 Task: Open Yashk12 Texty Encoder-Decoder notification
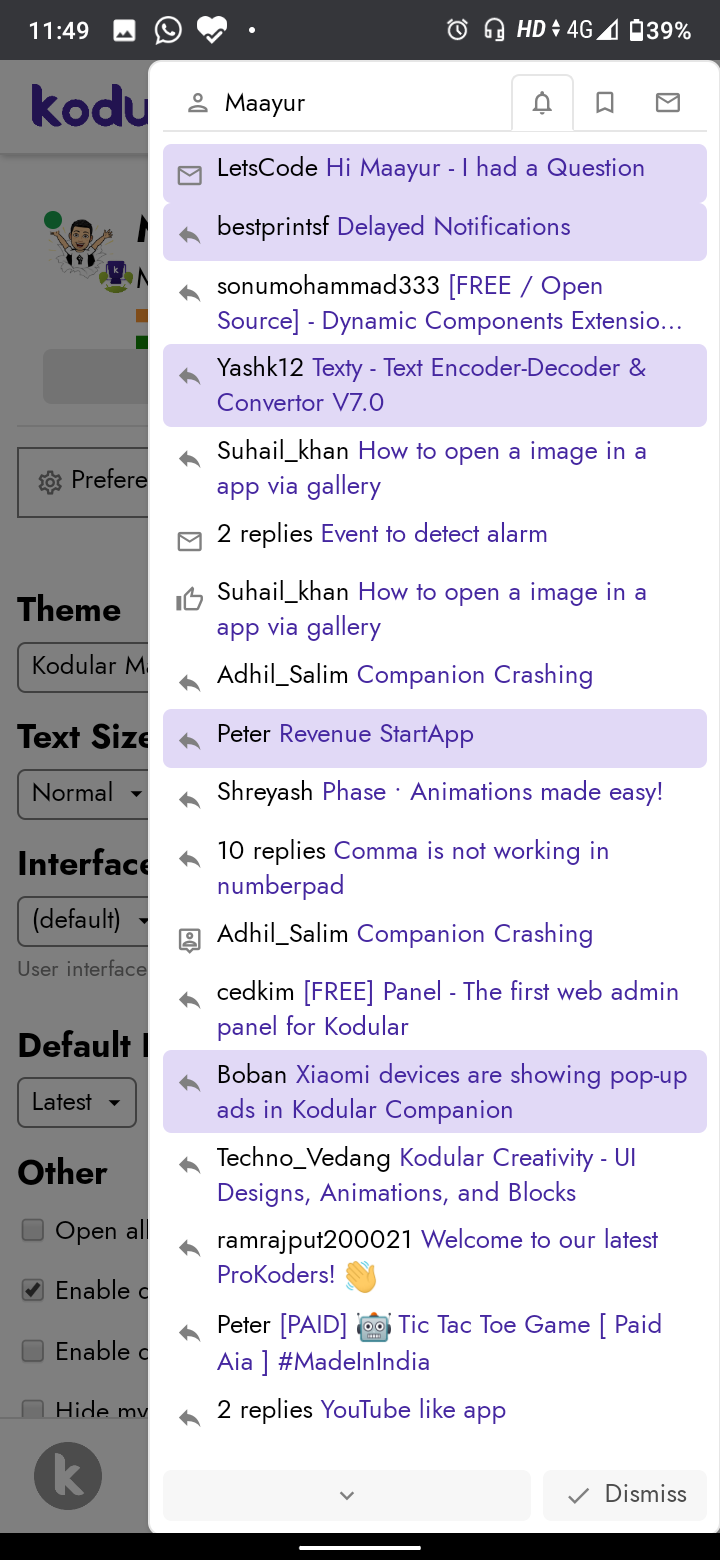pyautogui.click(x=434, y=385)
